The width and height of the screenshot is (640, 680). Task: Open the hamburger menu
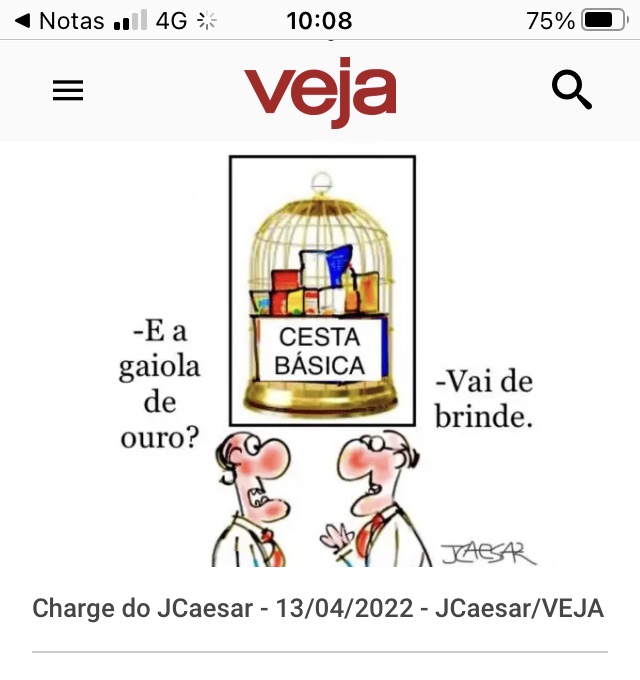[68, 91]
